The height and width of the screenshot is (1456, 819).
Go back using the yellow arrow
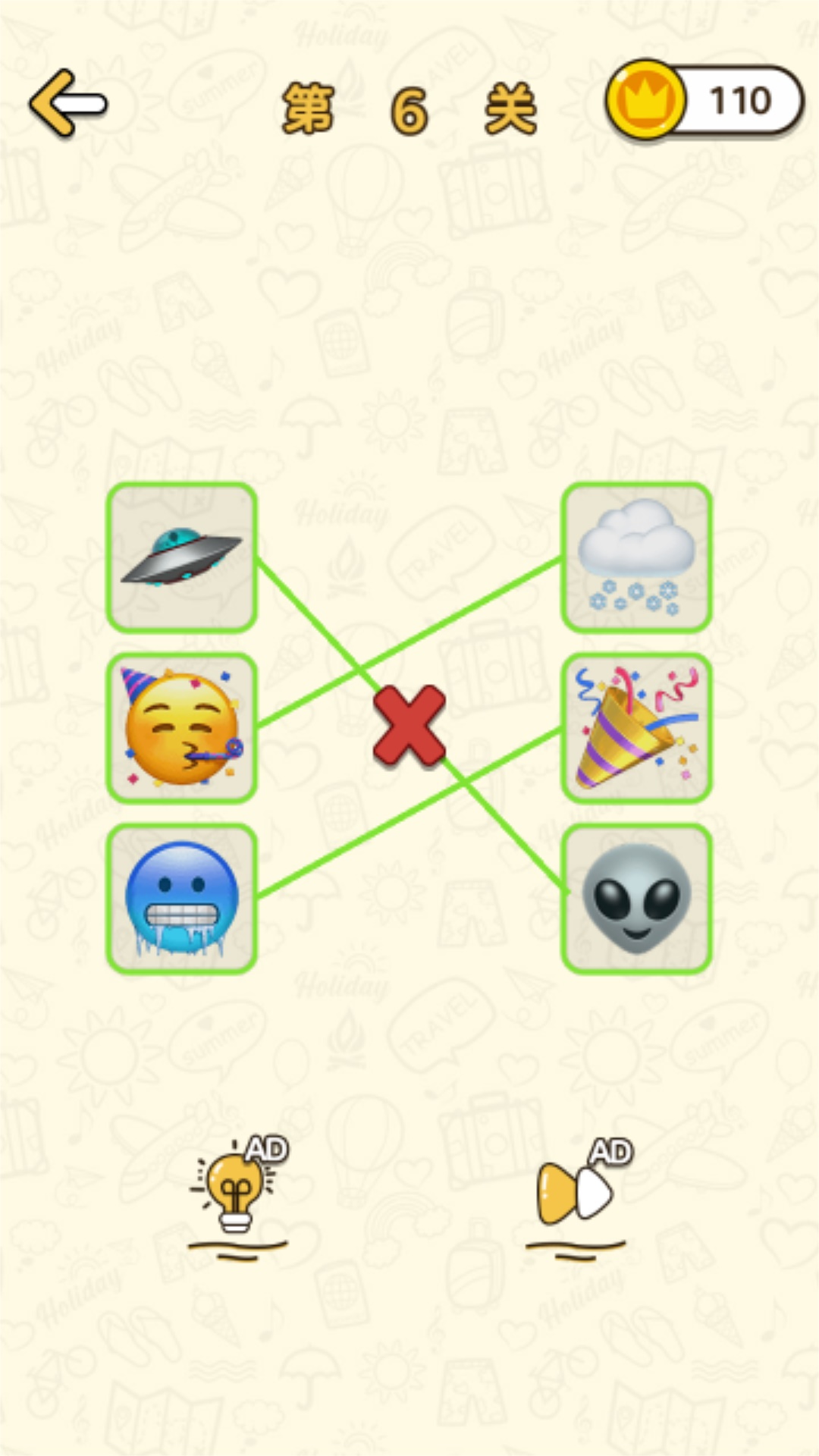(68, 103)
